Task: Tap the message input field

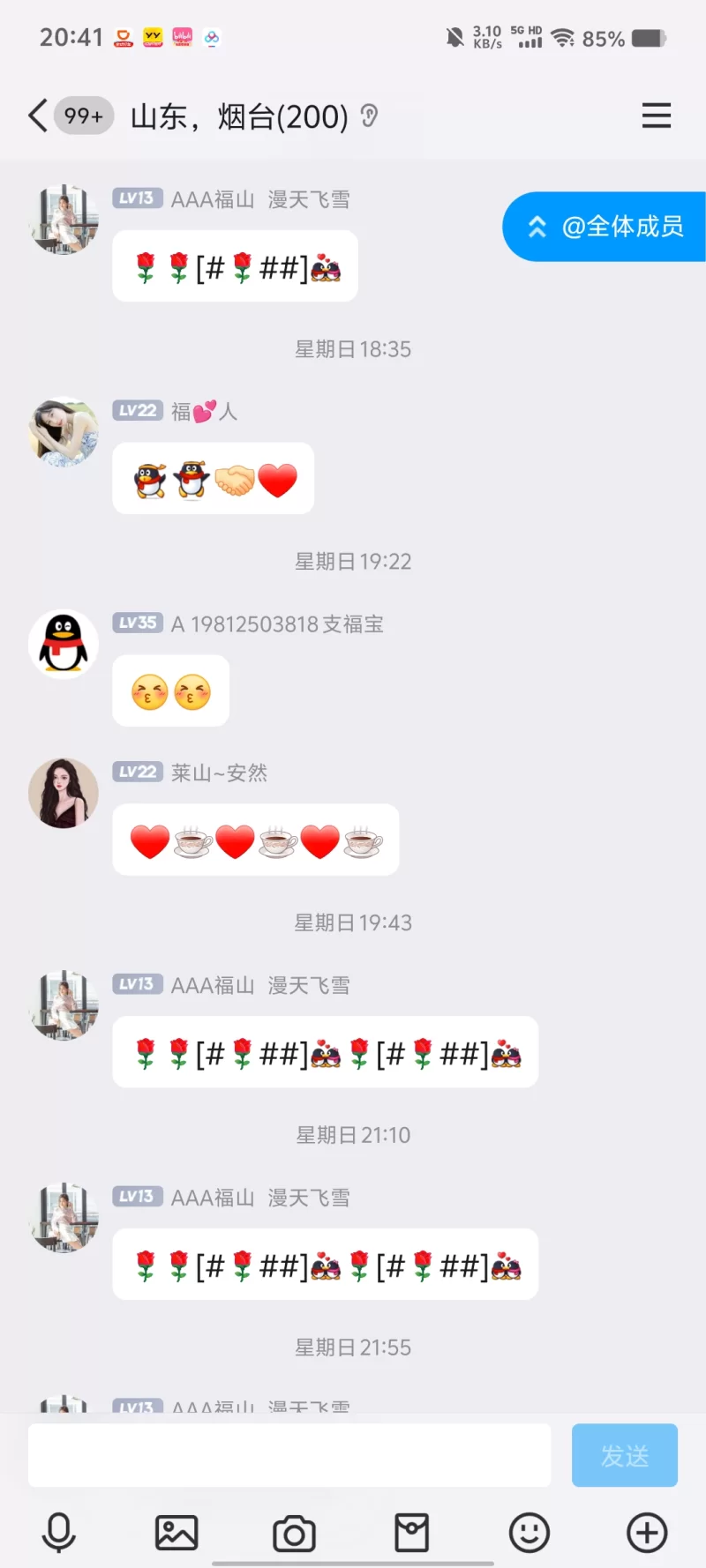Action: coord(289,1455)
